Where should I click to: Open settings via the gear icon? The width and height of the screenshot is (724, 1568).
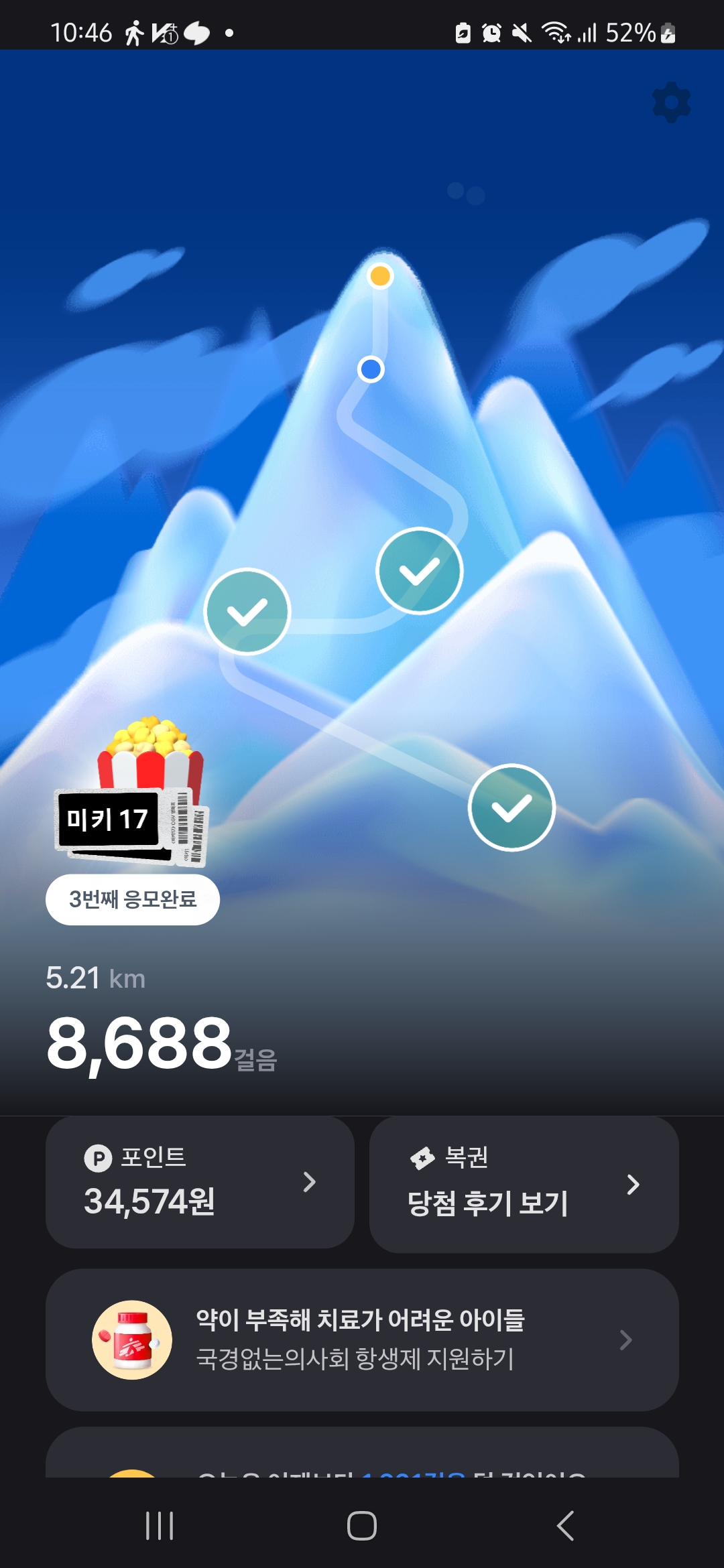[671, 103]
